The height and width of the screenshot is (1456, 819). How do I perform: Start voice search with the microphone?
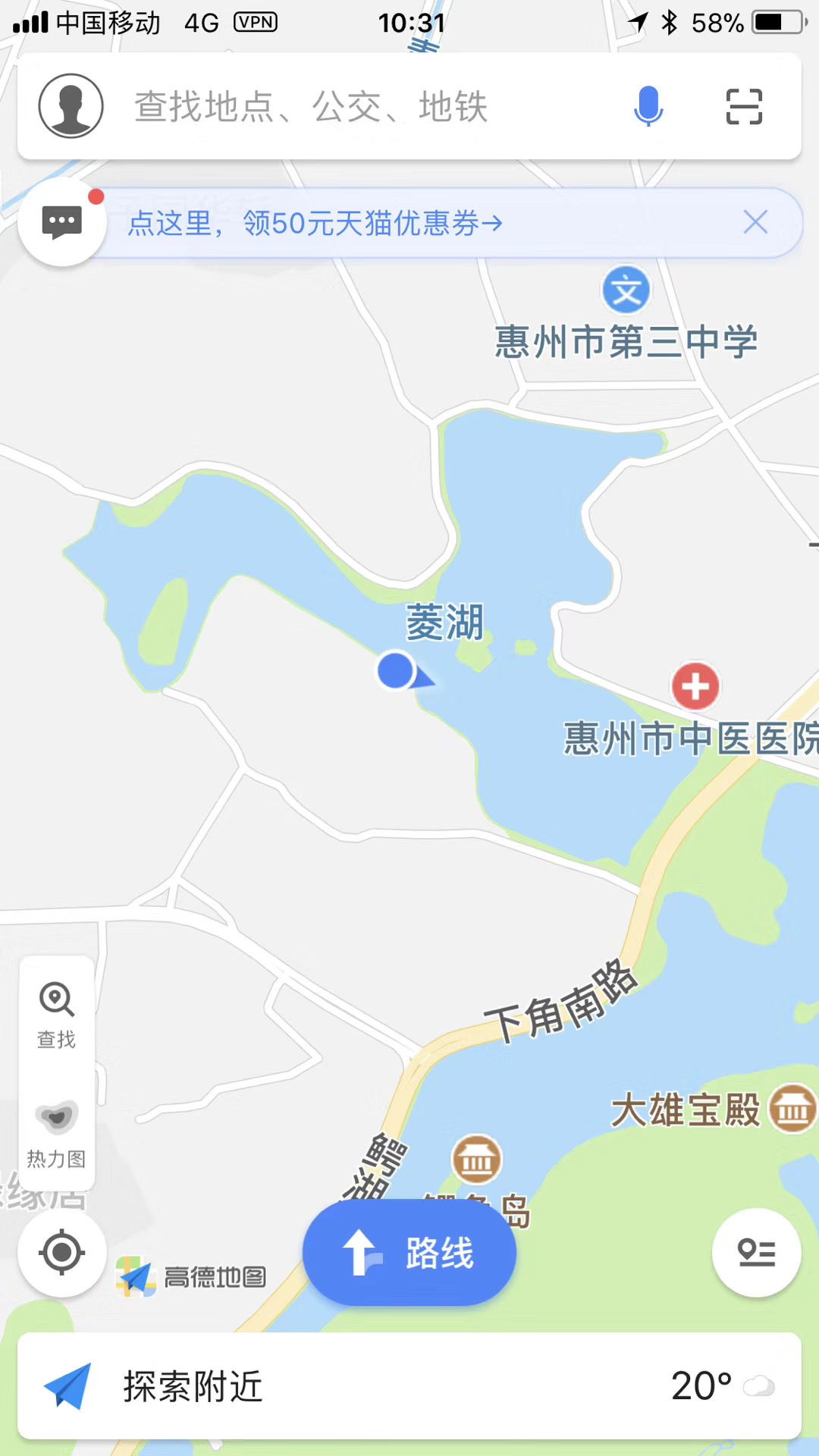tap(648, 106)
